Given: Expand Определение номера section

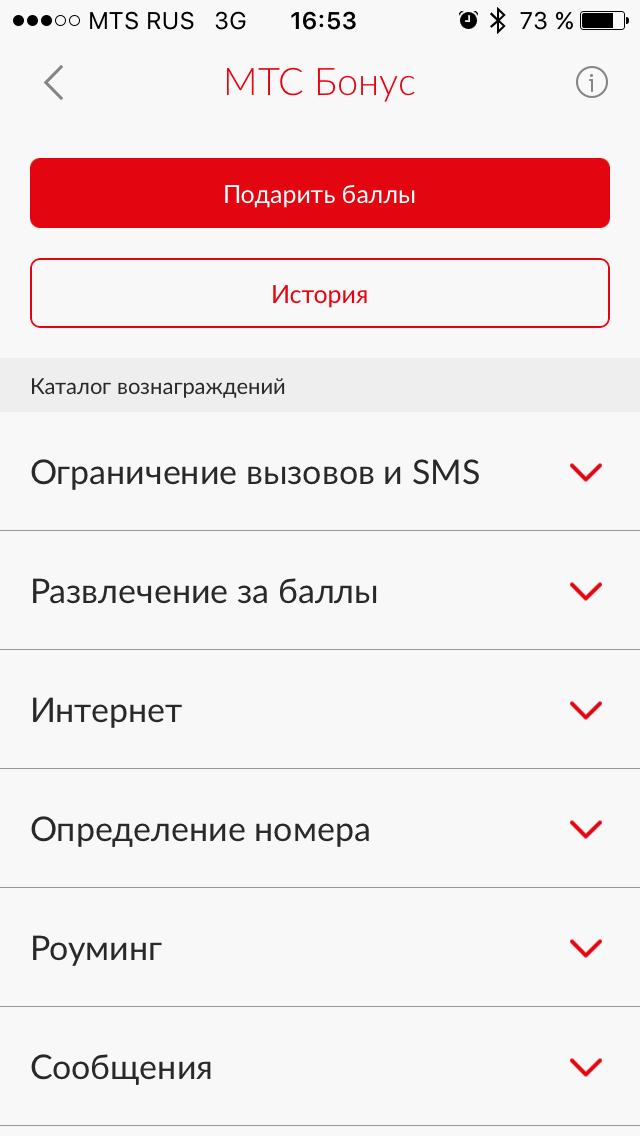Looking at the screenshot, I should click(320, 828).
